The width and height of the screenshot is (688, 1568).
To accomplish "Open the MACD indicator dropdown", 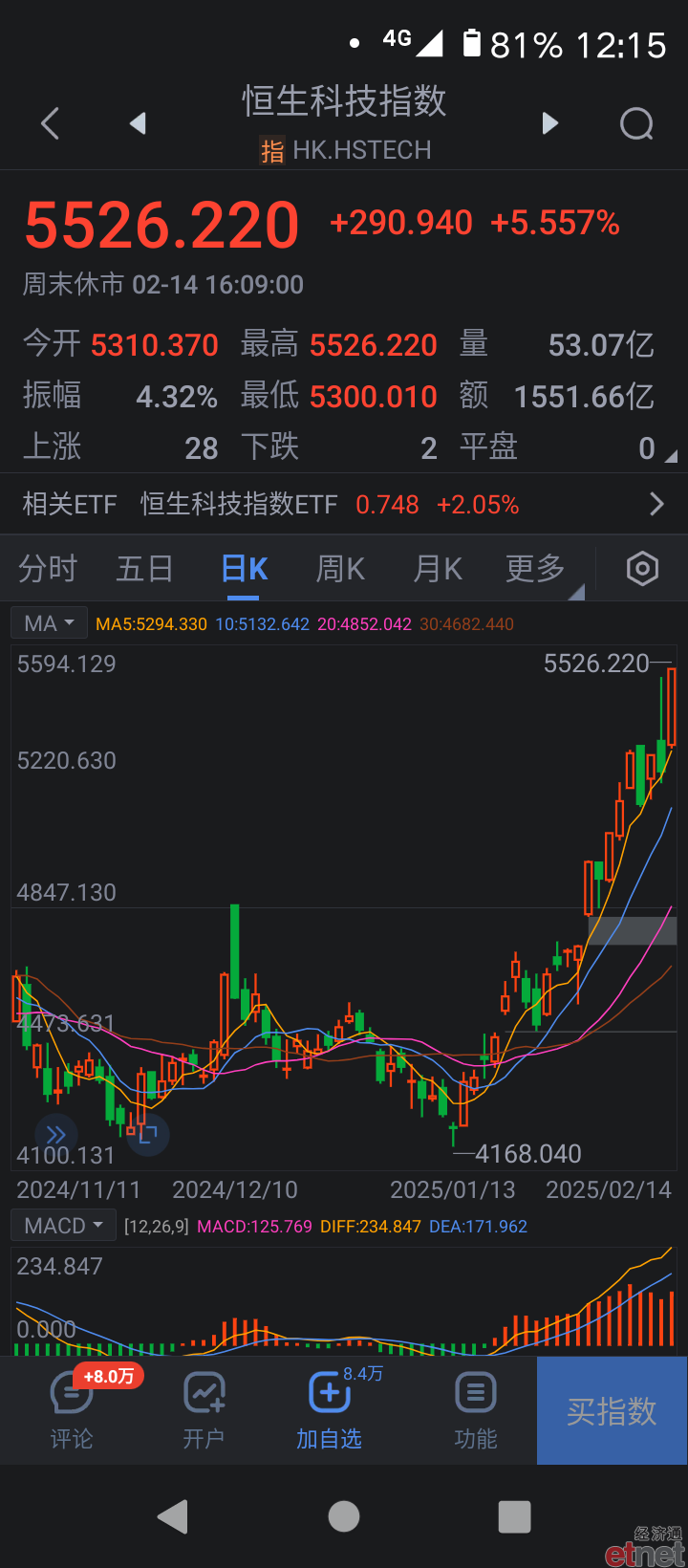I will 63,1226.
